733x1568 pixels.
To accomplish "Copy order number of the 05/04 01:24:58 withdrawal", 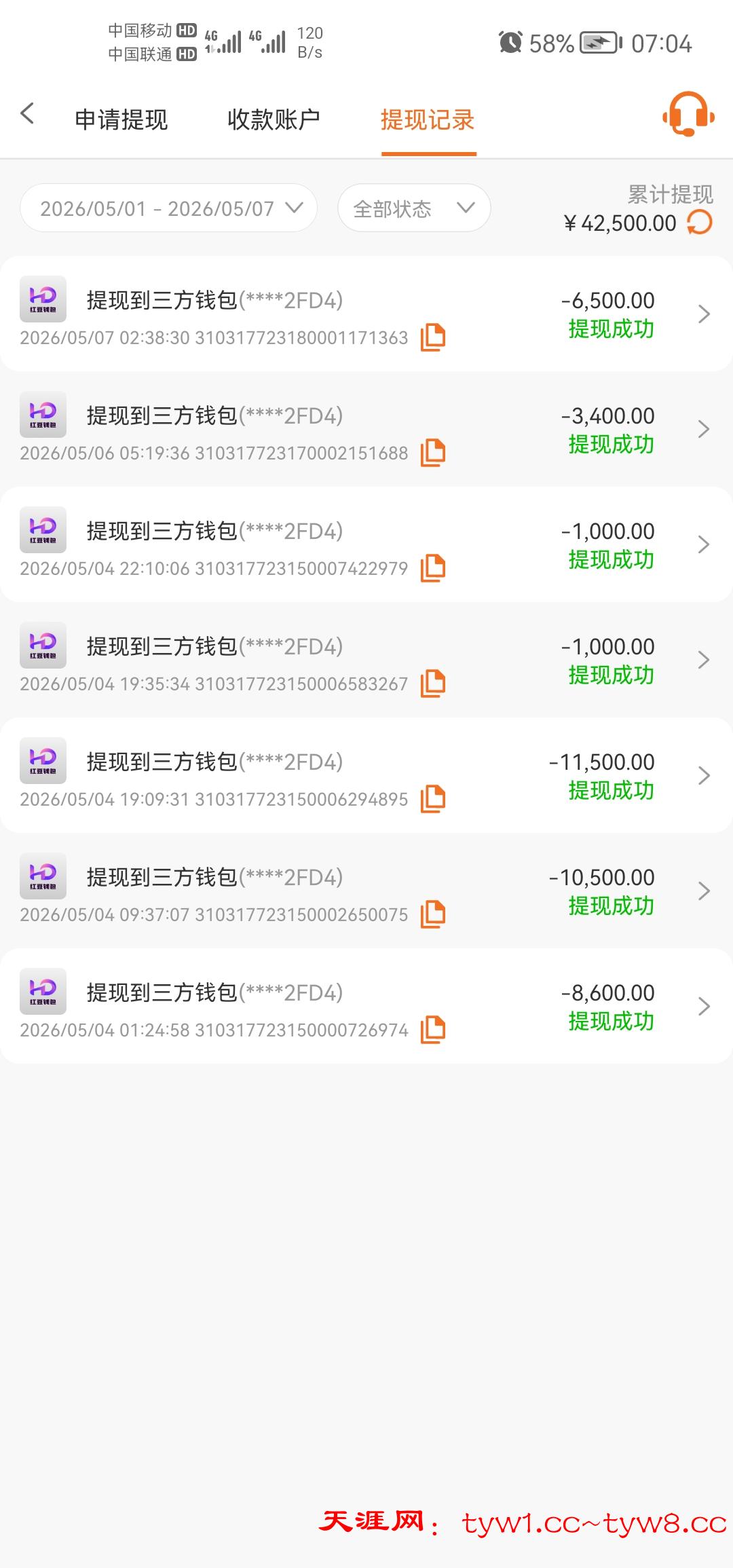I will tap(433, 1030).
